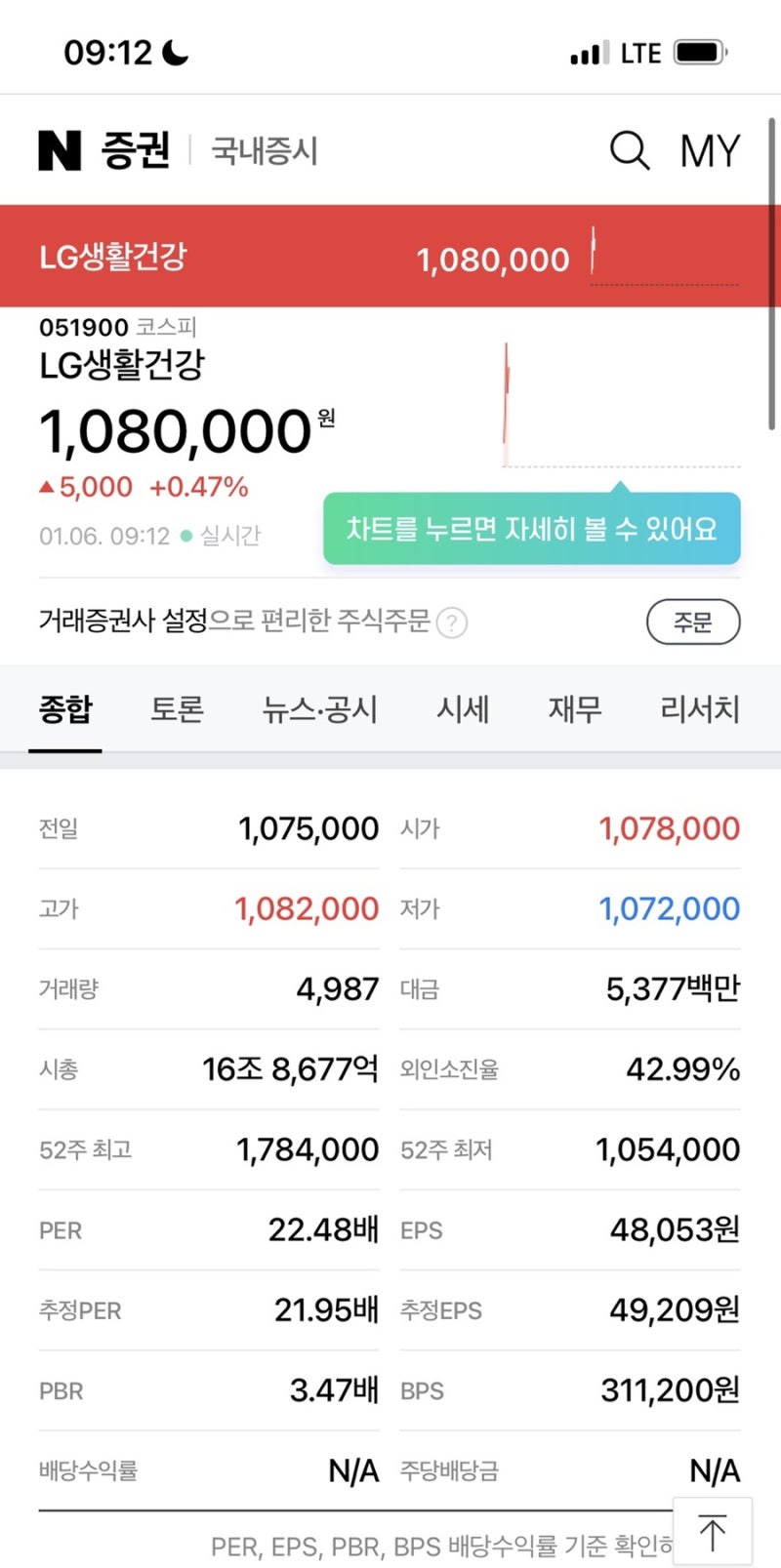Viewport: 781px width, 1568px height.
Task: Open the search icon at top right
Action: click(x=630, y=150)
